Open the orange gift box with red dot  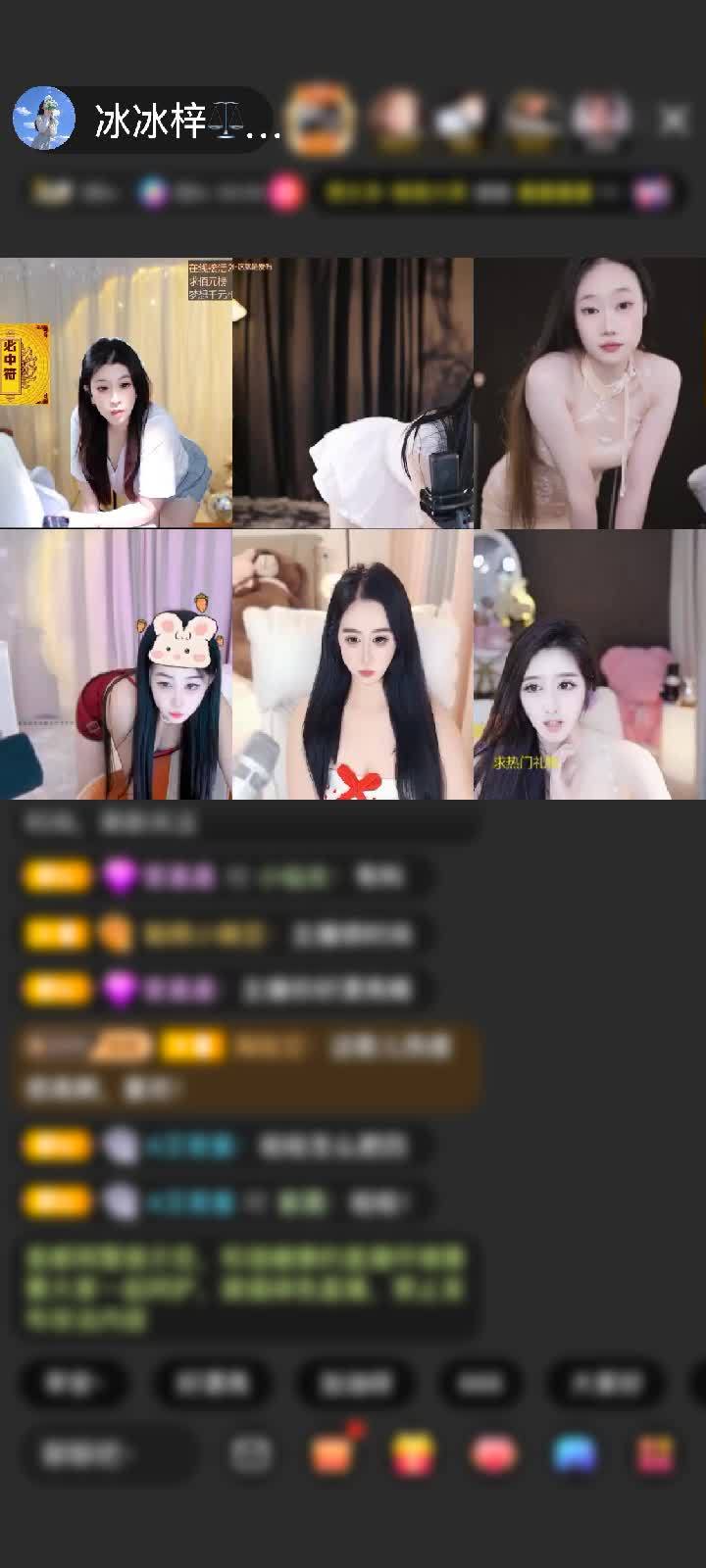click(x=333, y=1452)
